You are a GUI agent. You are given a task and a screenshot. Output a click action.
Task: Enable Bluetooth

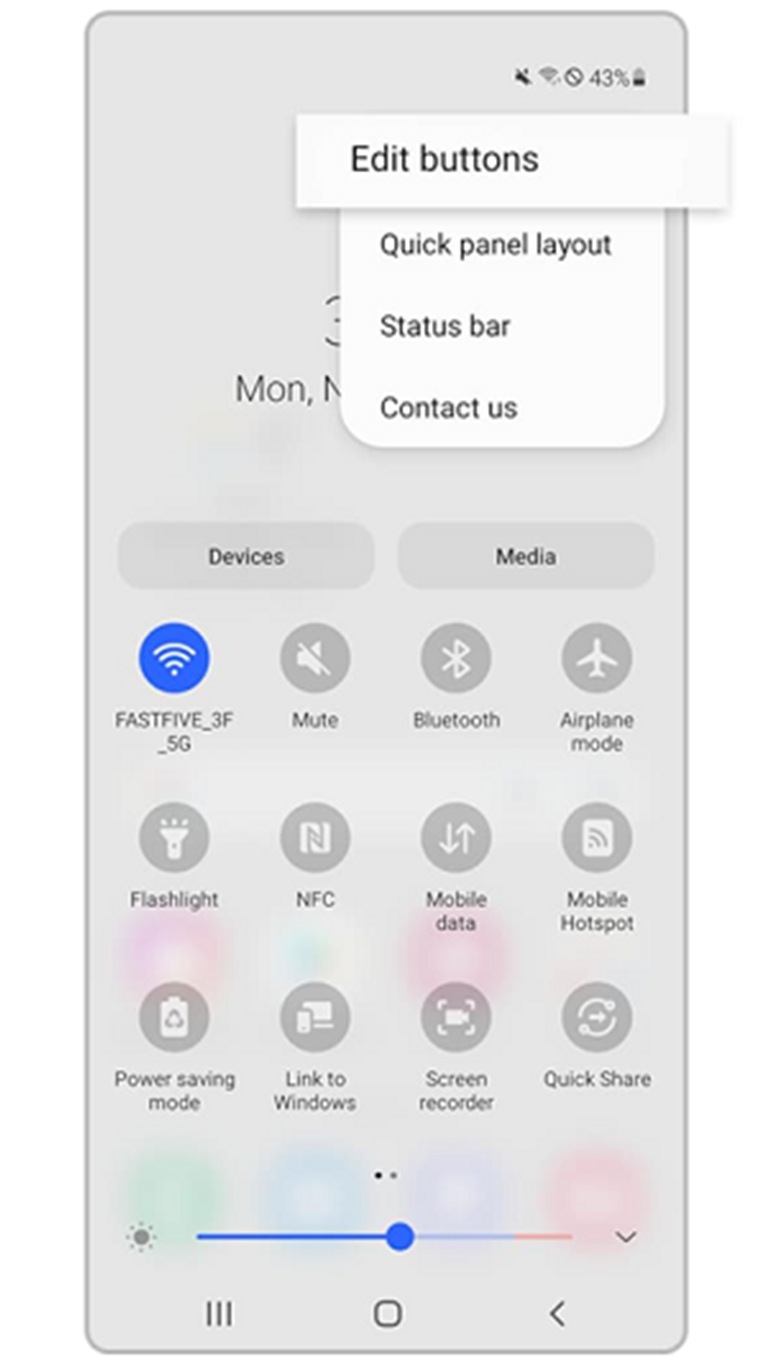pos(456,659)
